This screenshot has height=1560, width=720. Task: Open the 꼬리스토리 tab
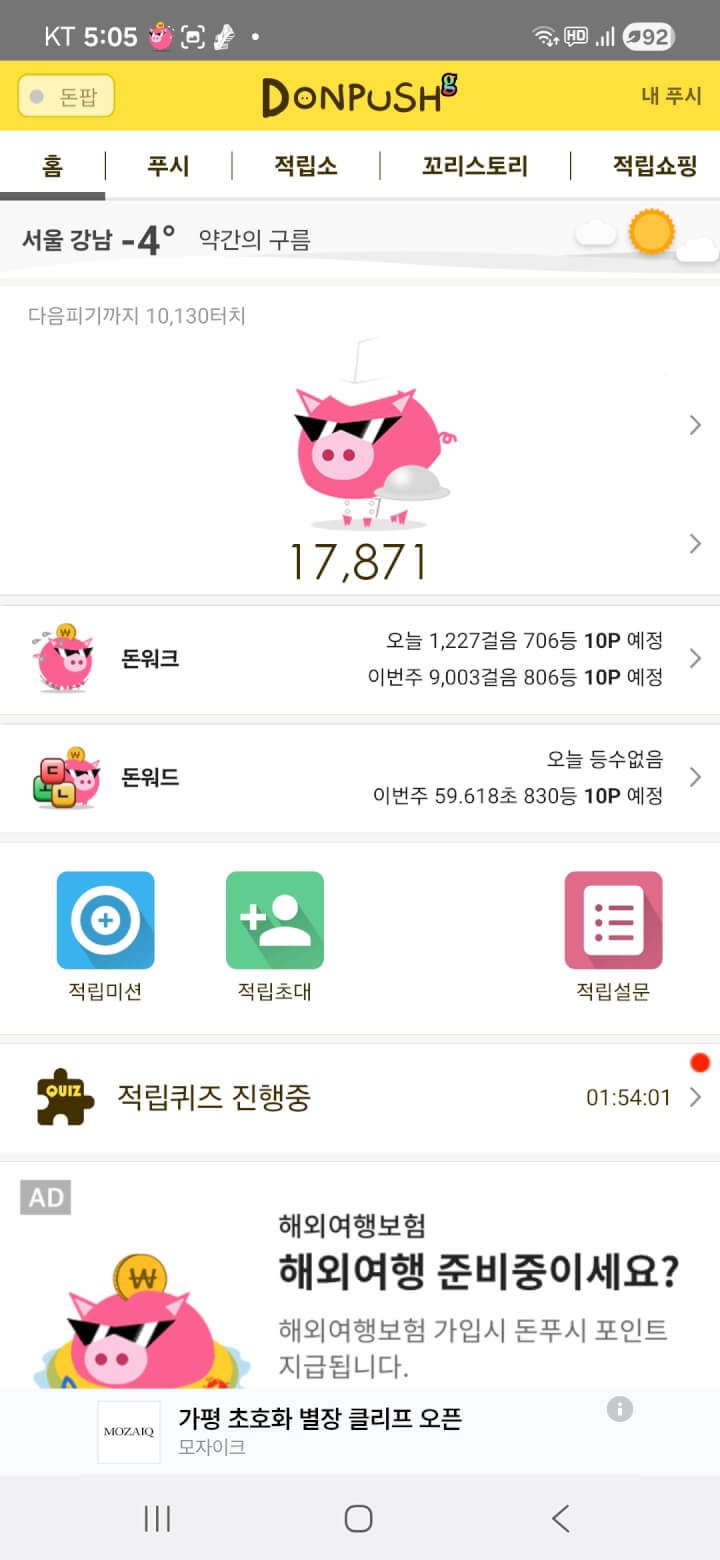point(475,166)
